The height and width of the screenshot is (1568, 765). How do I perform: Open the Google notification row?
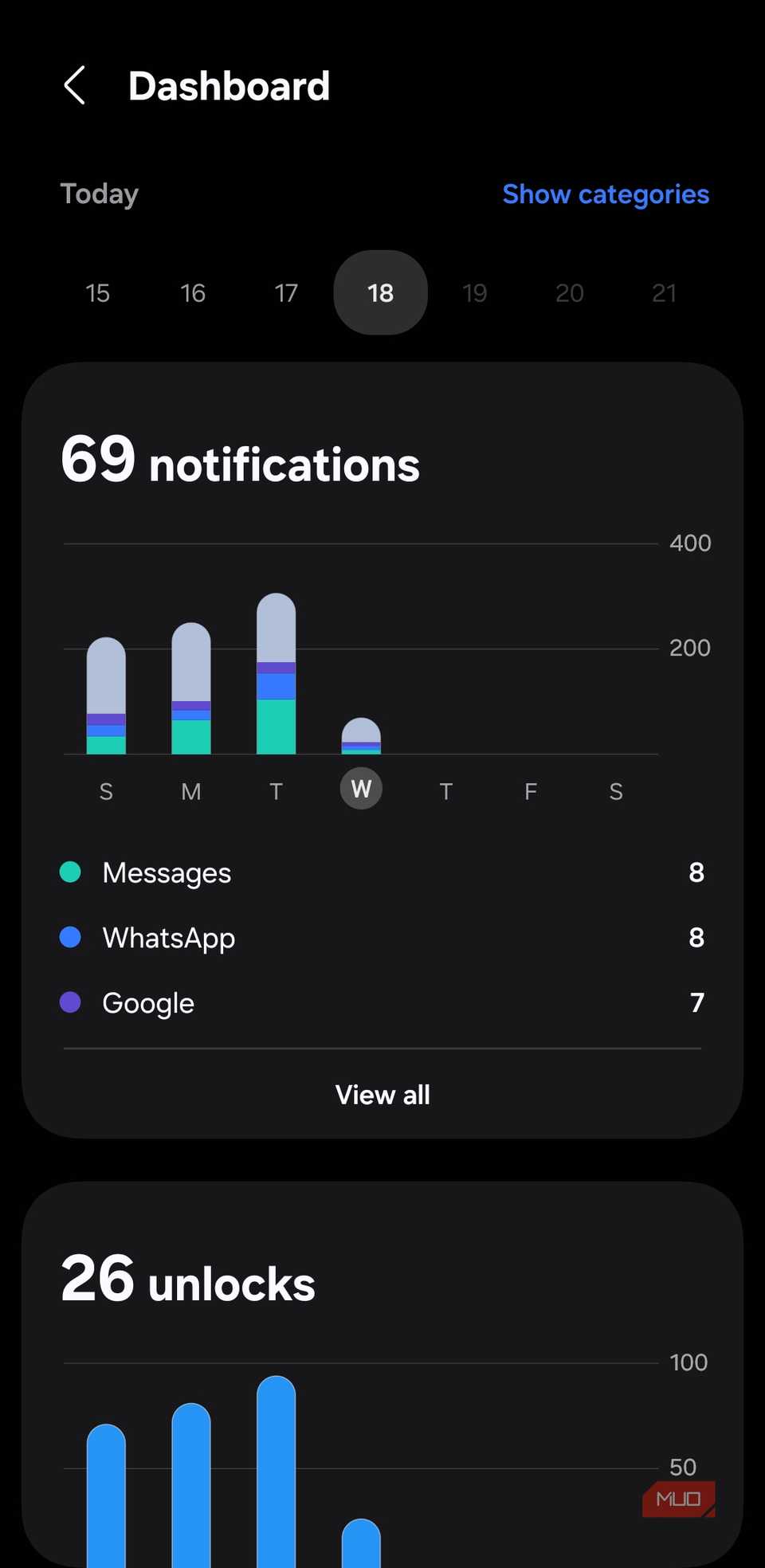[x=147, y=1002]
